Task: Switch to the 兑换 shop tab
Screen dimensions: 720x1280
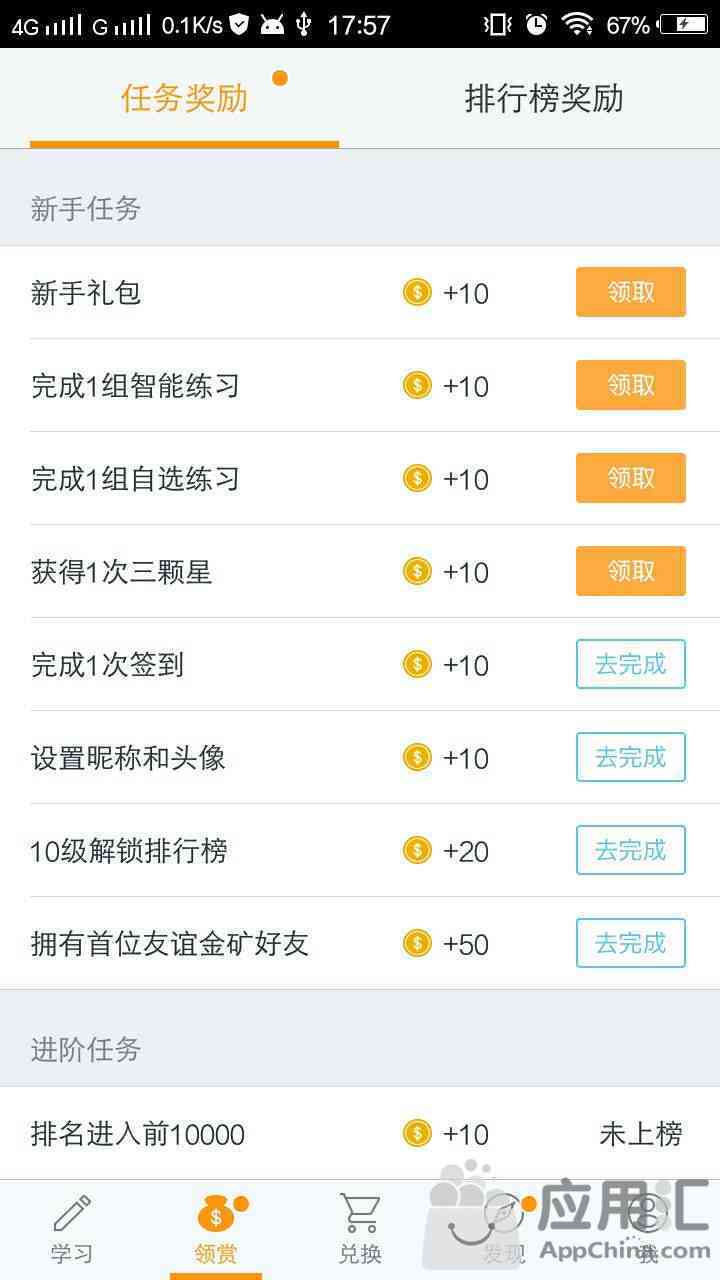Action: pyautogui.click(x=360, y=1230)
